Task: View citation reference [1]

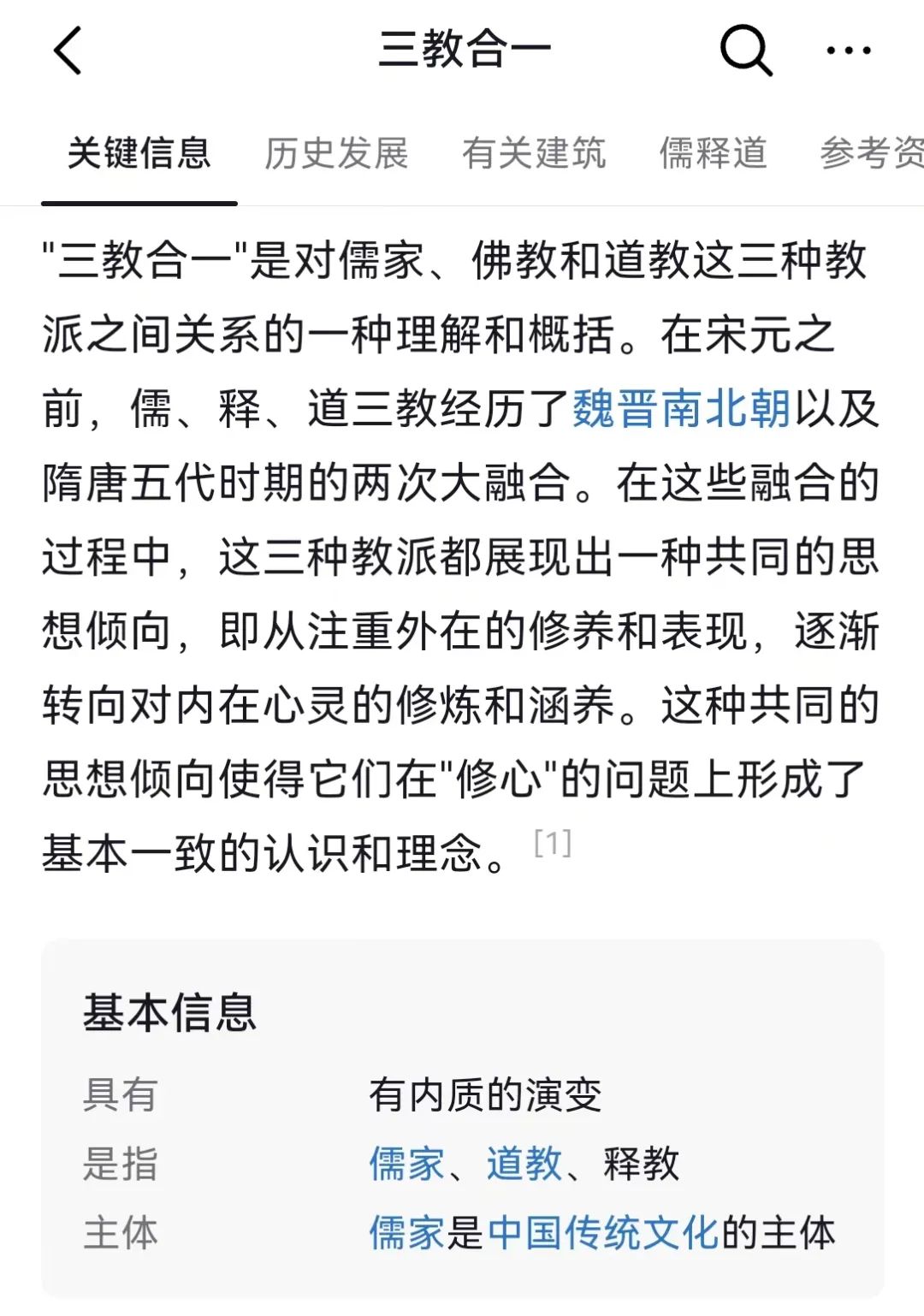Action: tap(553, 844)
